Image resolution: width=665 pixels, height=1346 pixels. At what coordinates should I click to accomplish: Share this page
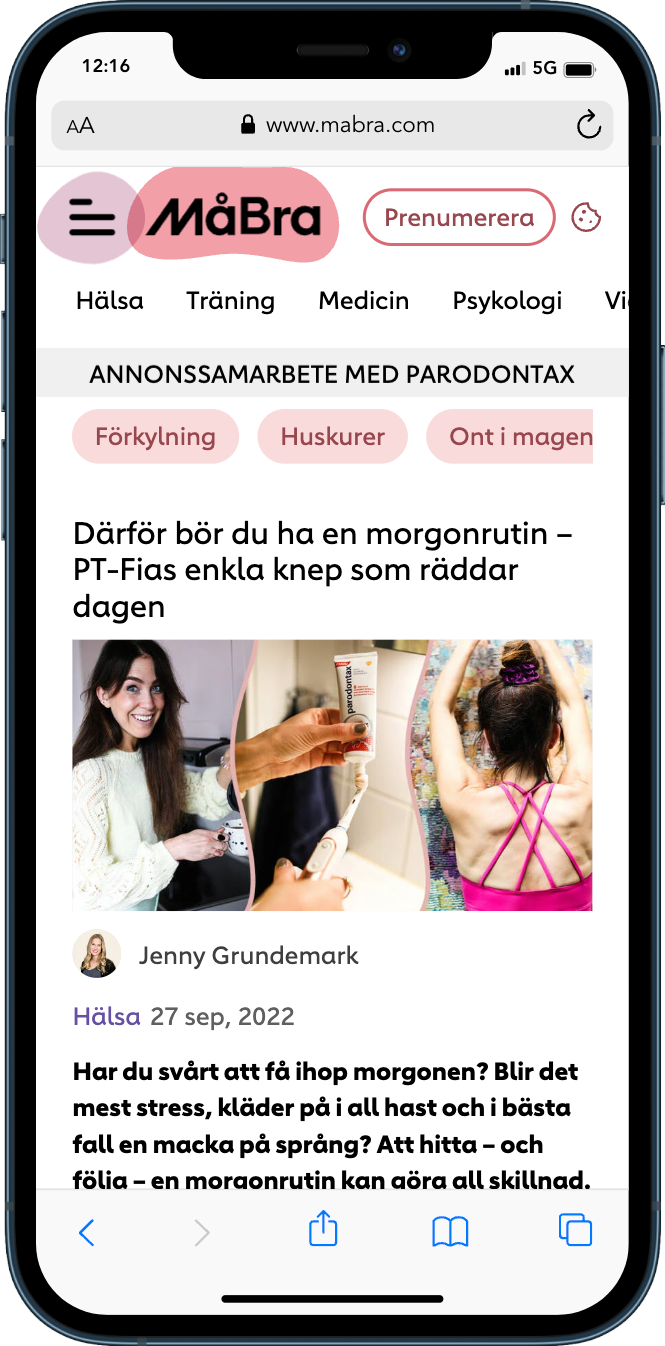[x=323, y=1230]
